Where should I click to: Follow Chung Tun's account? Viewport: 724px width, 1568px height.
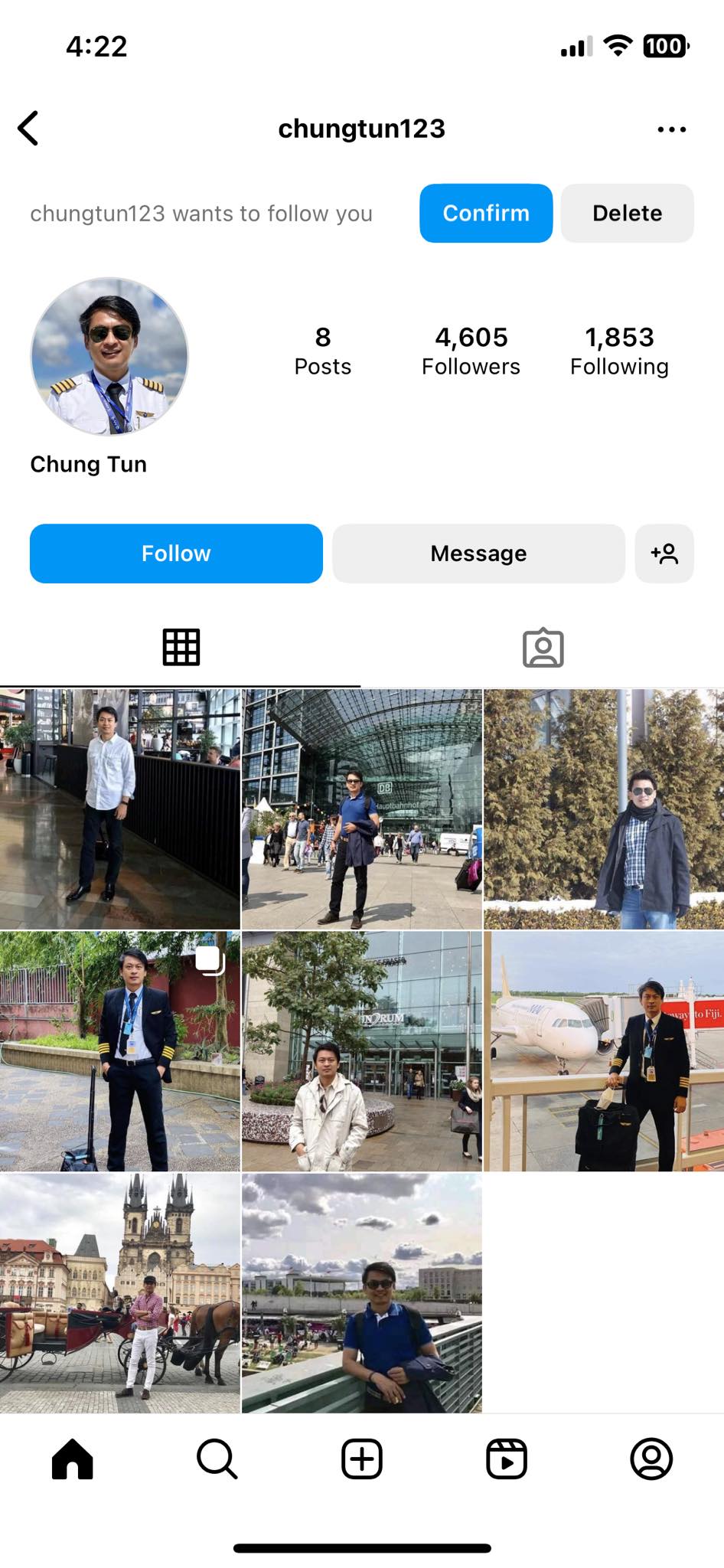(176, 554)
